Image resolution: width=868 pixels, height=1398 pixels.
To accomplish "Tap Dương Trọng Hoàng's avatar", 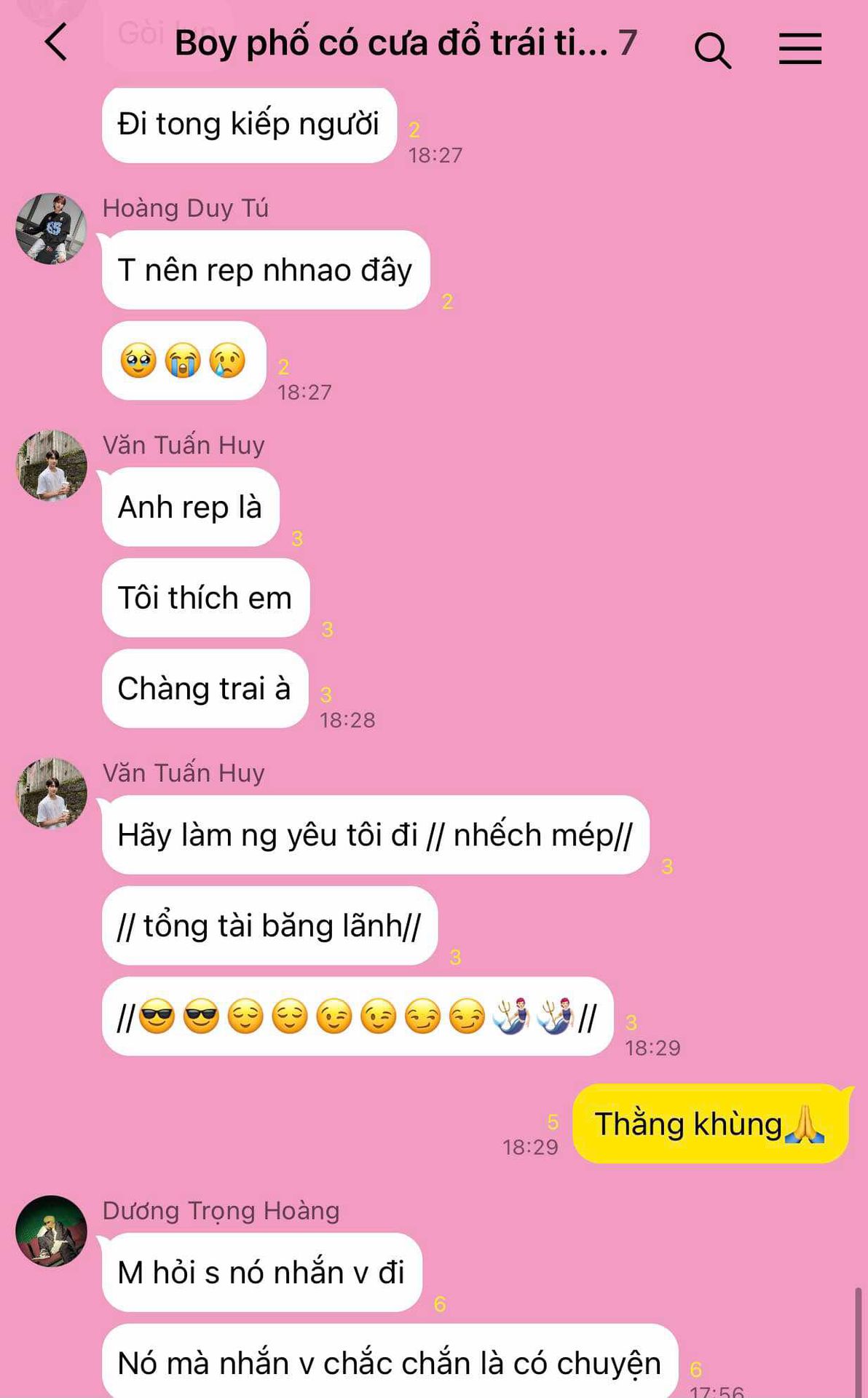I will click(51, 1231).
